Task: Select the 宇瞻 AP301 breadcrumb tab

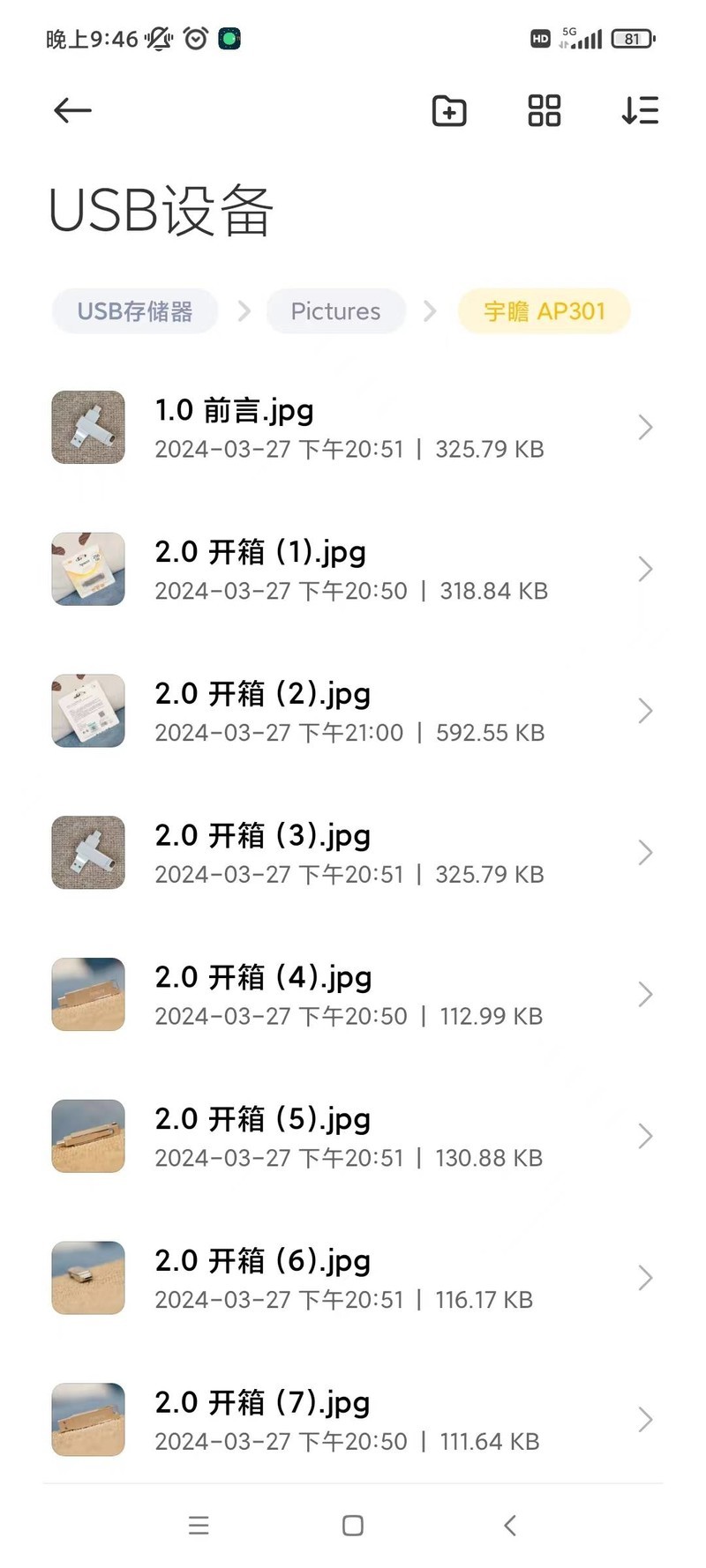Action: pos(544,310)
